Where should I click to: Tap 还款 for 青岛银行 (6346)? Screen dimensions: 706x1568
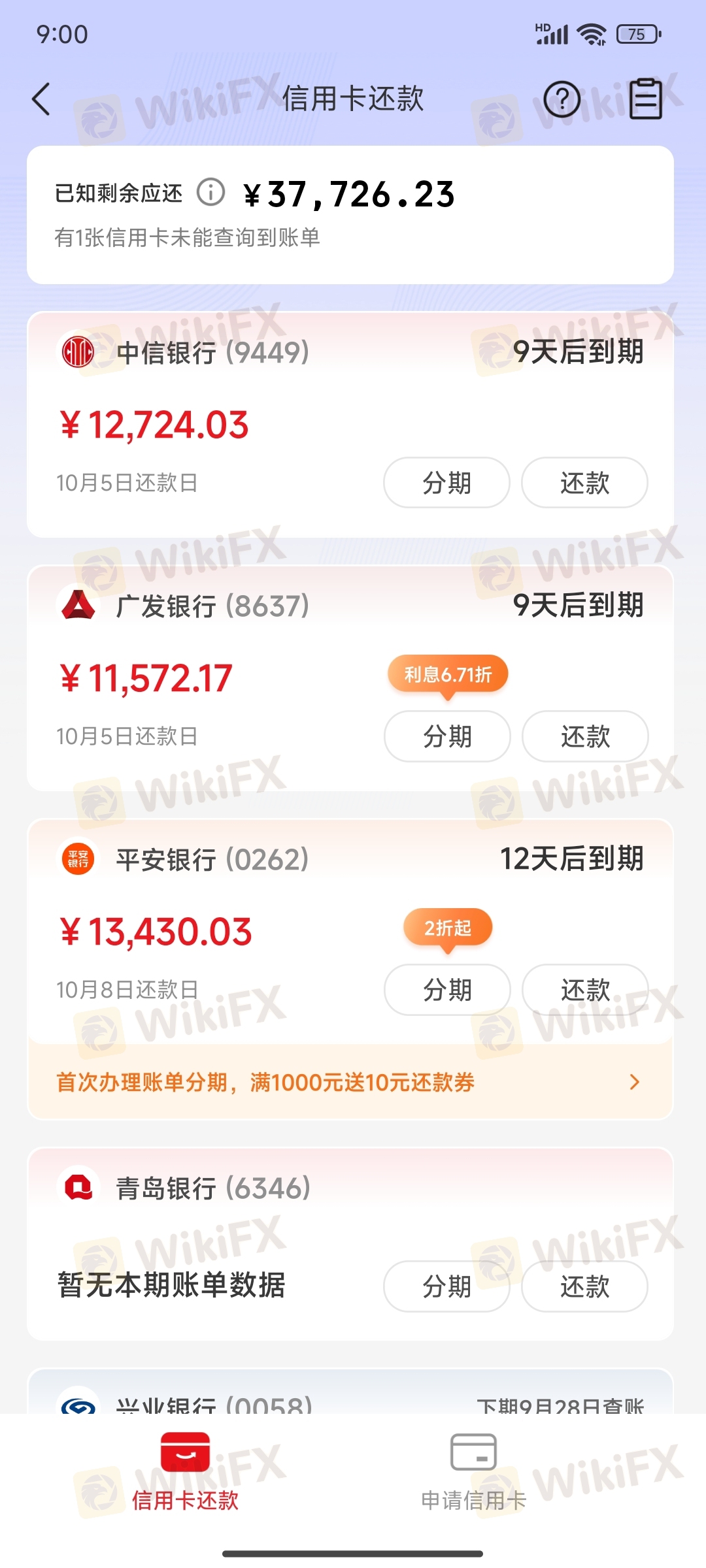584,1286
